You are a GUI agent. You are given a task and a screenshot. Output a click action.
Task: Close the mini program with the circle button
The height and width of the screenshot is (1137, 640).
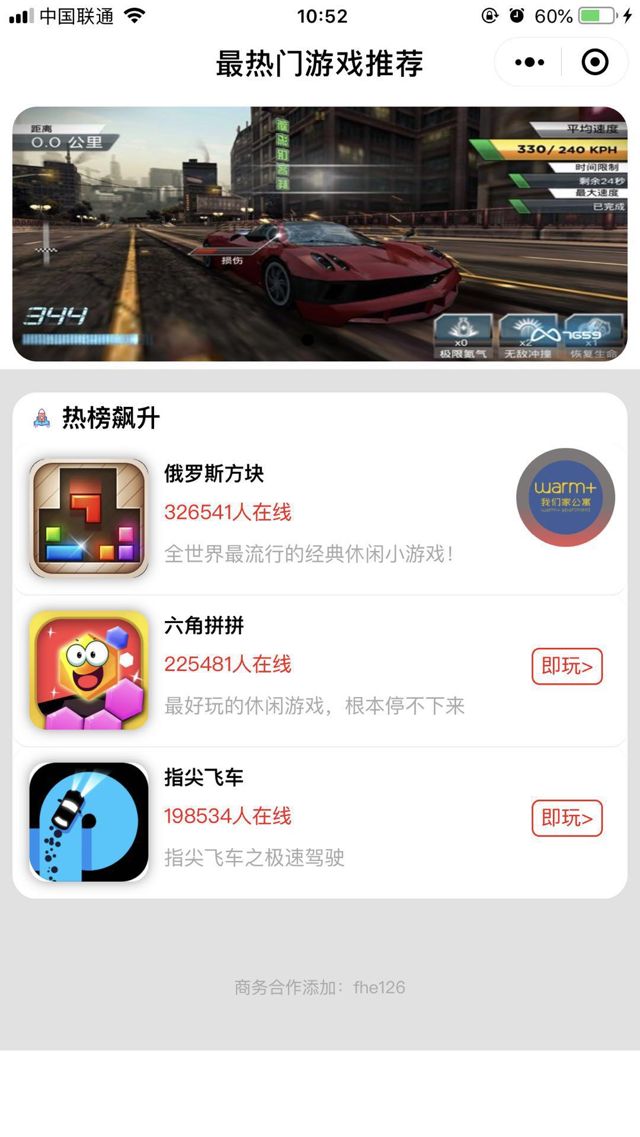(594, 62)
